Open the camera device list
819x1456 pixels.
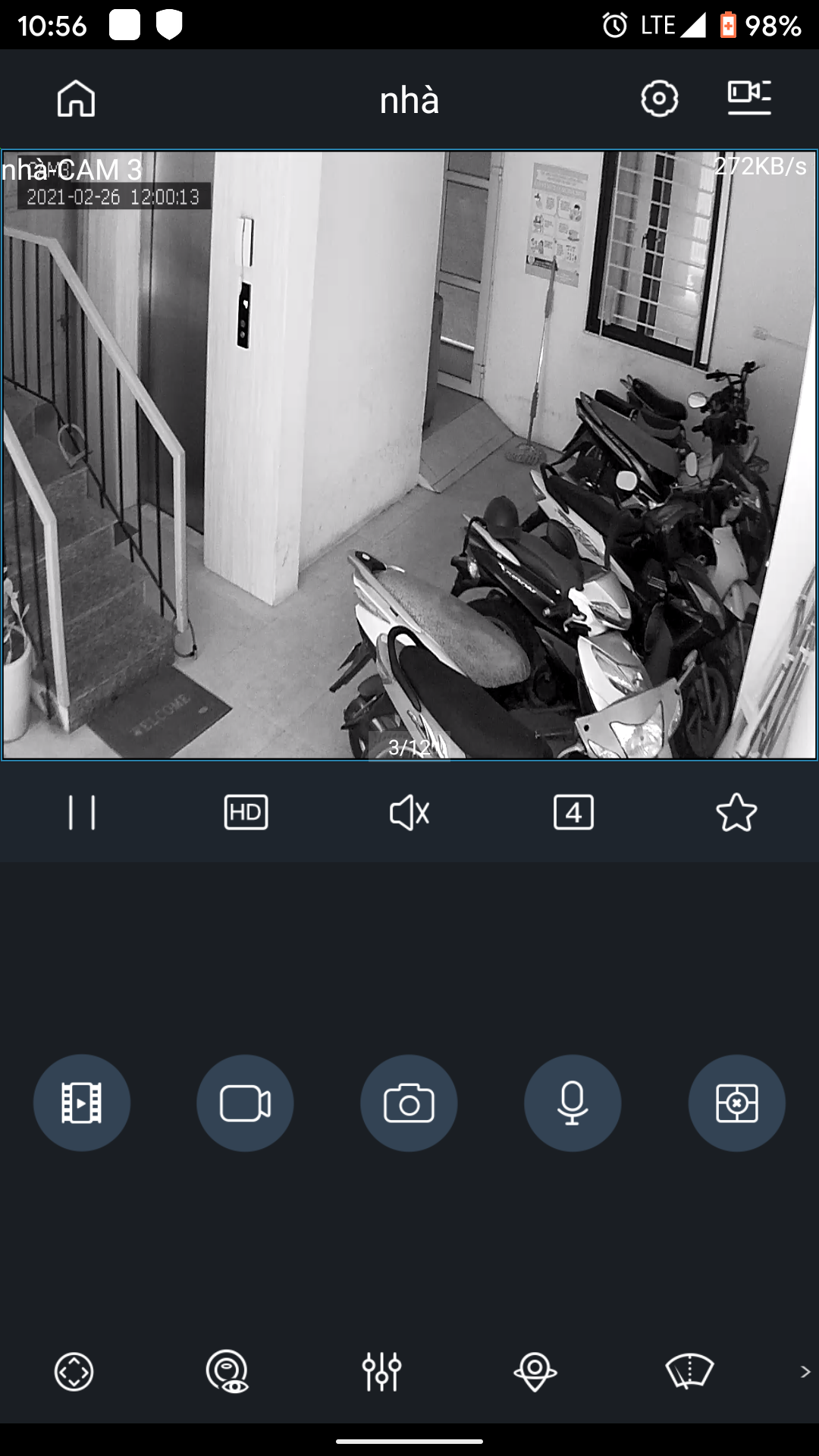(x=749, y=99)
